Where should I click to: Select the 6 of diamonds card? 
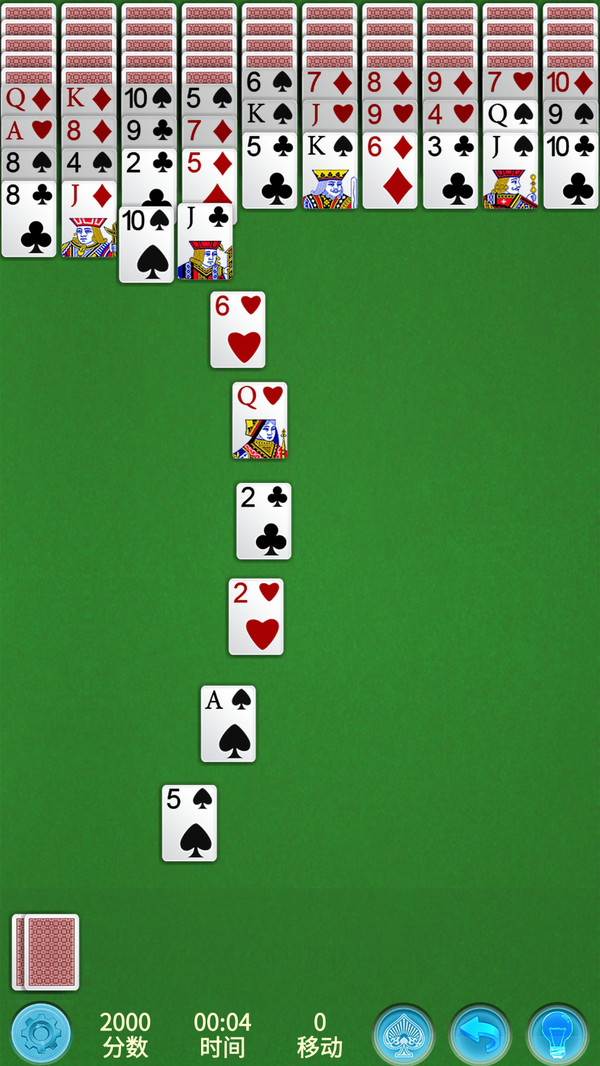click(389, 172)
